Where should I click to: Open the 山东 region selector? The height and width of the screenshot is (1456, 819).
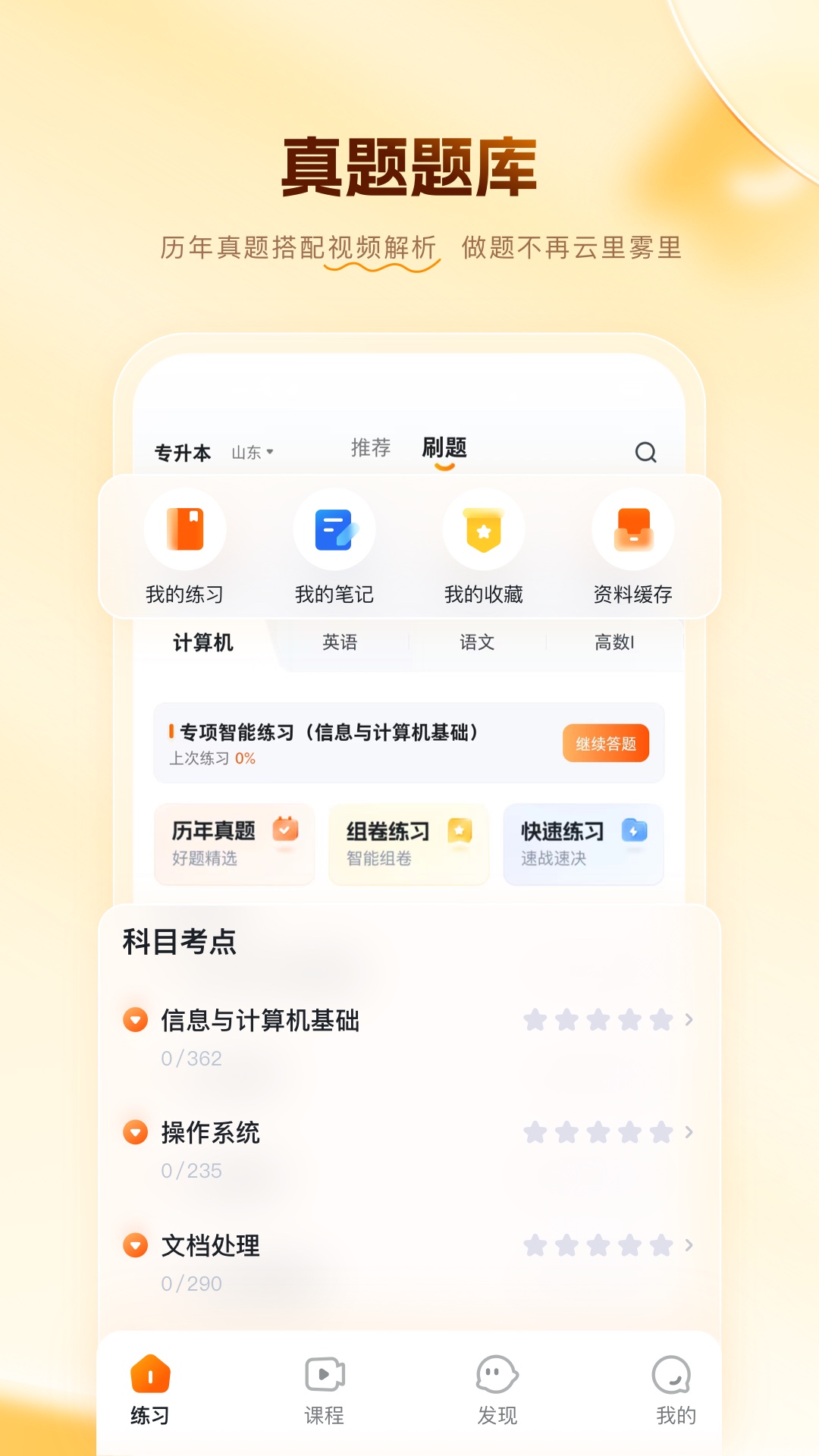click(x=252, y=452)
